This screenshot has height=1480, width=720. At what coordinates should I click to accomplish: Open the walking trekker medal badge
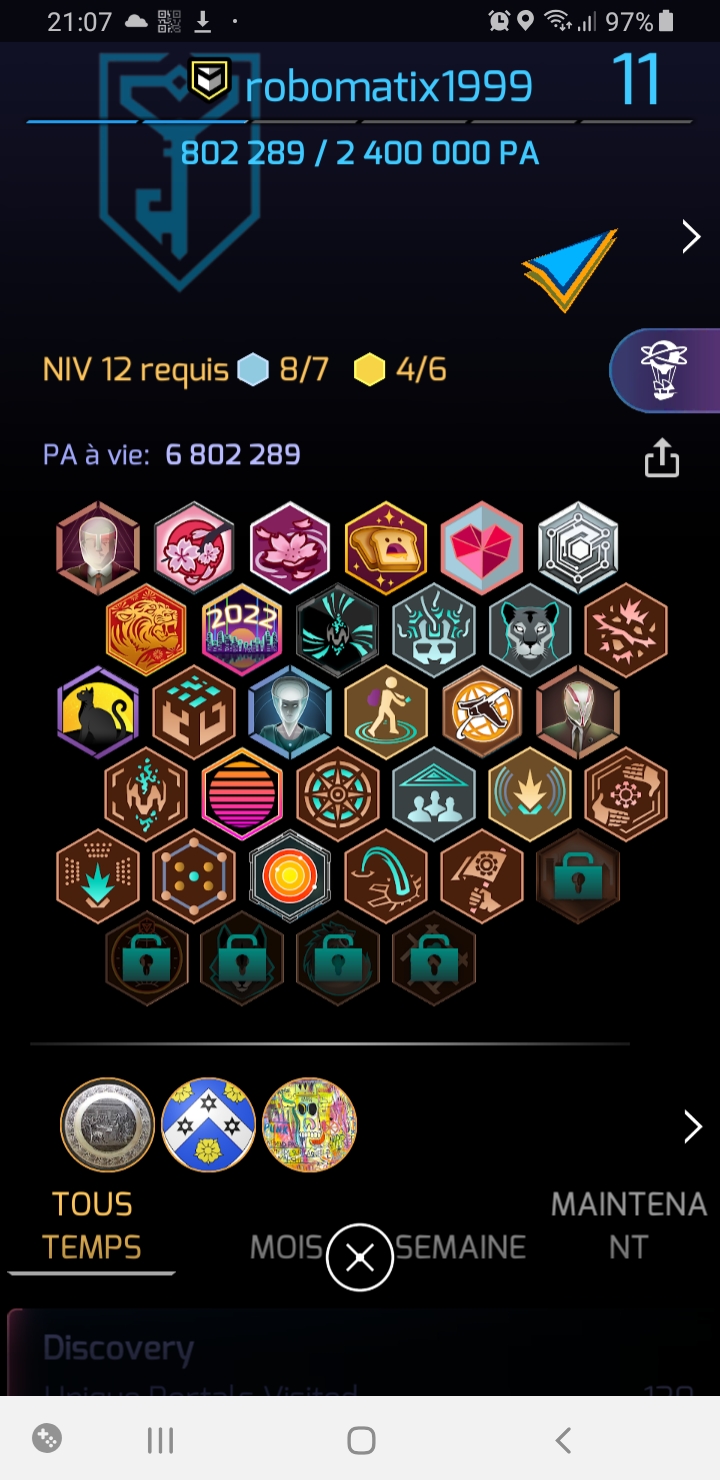coord(386,712)
